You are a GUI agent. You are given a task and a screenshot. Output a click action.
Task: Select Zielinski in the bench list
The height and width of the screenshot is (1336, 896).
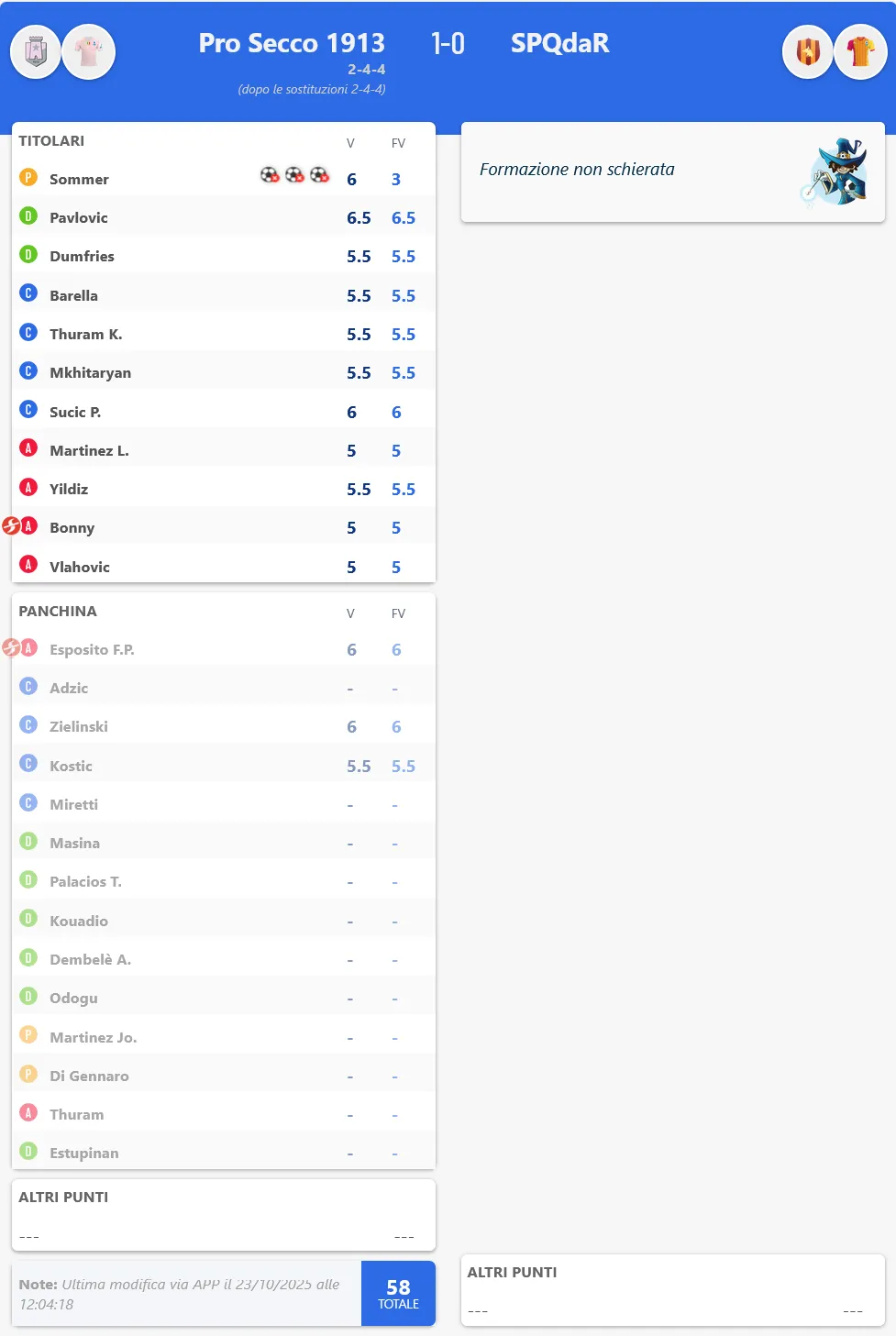pyautogui.click(x=79, y=726)
